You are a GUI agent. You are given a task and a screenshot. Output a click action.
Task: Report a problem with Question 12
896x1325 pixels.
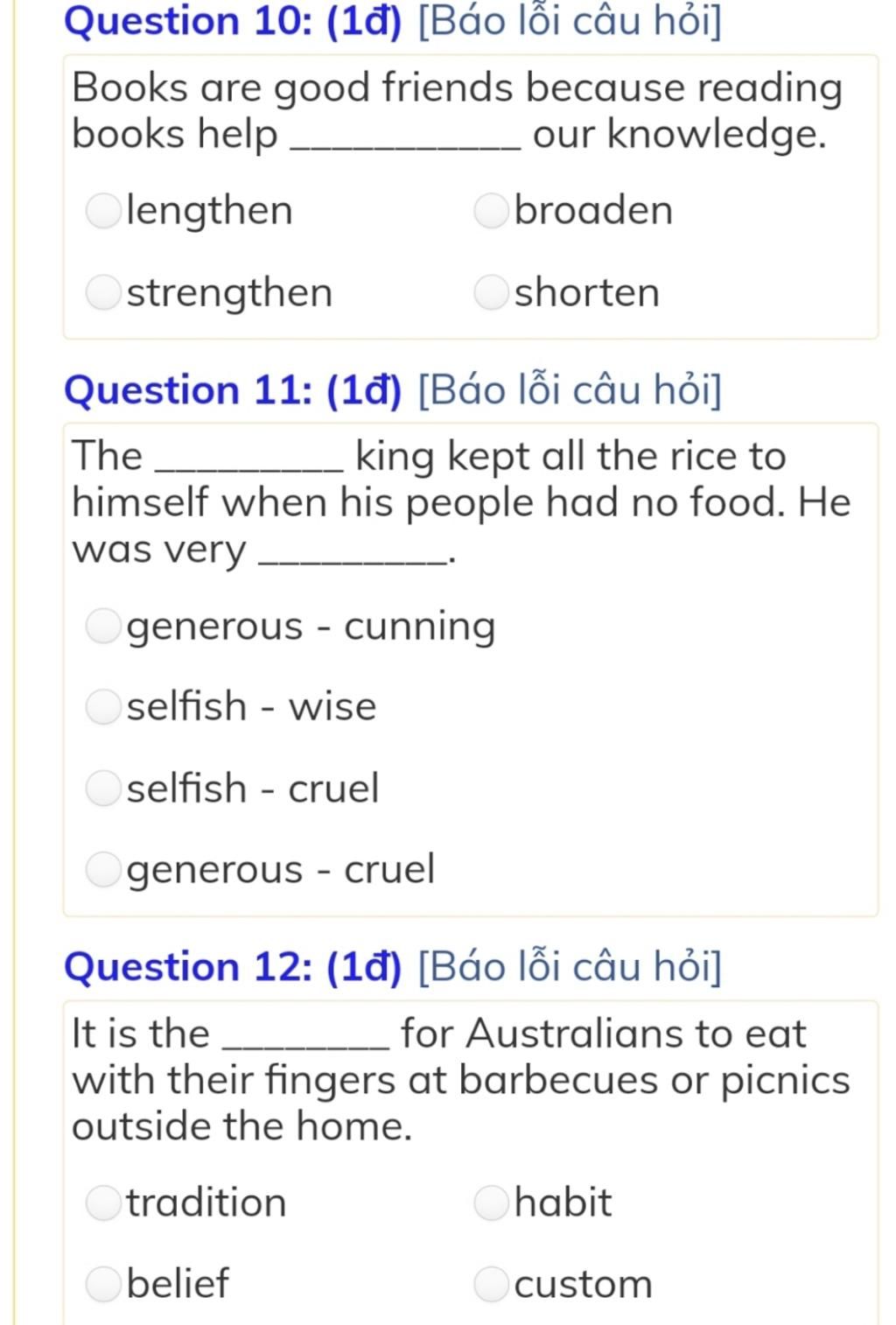pos(570,967)
